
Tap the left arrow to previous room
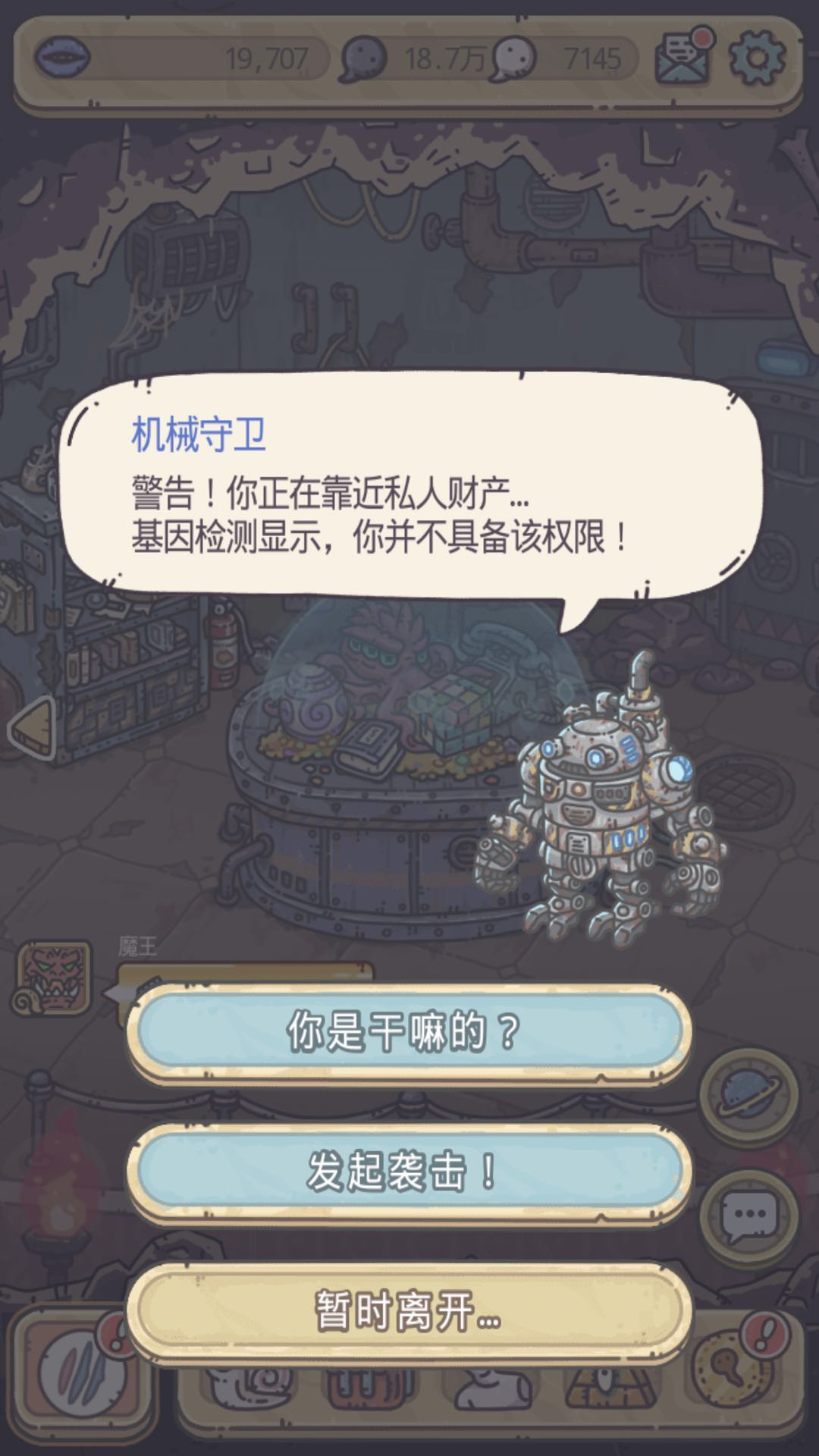[32, 728]
